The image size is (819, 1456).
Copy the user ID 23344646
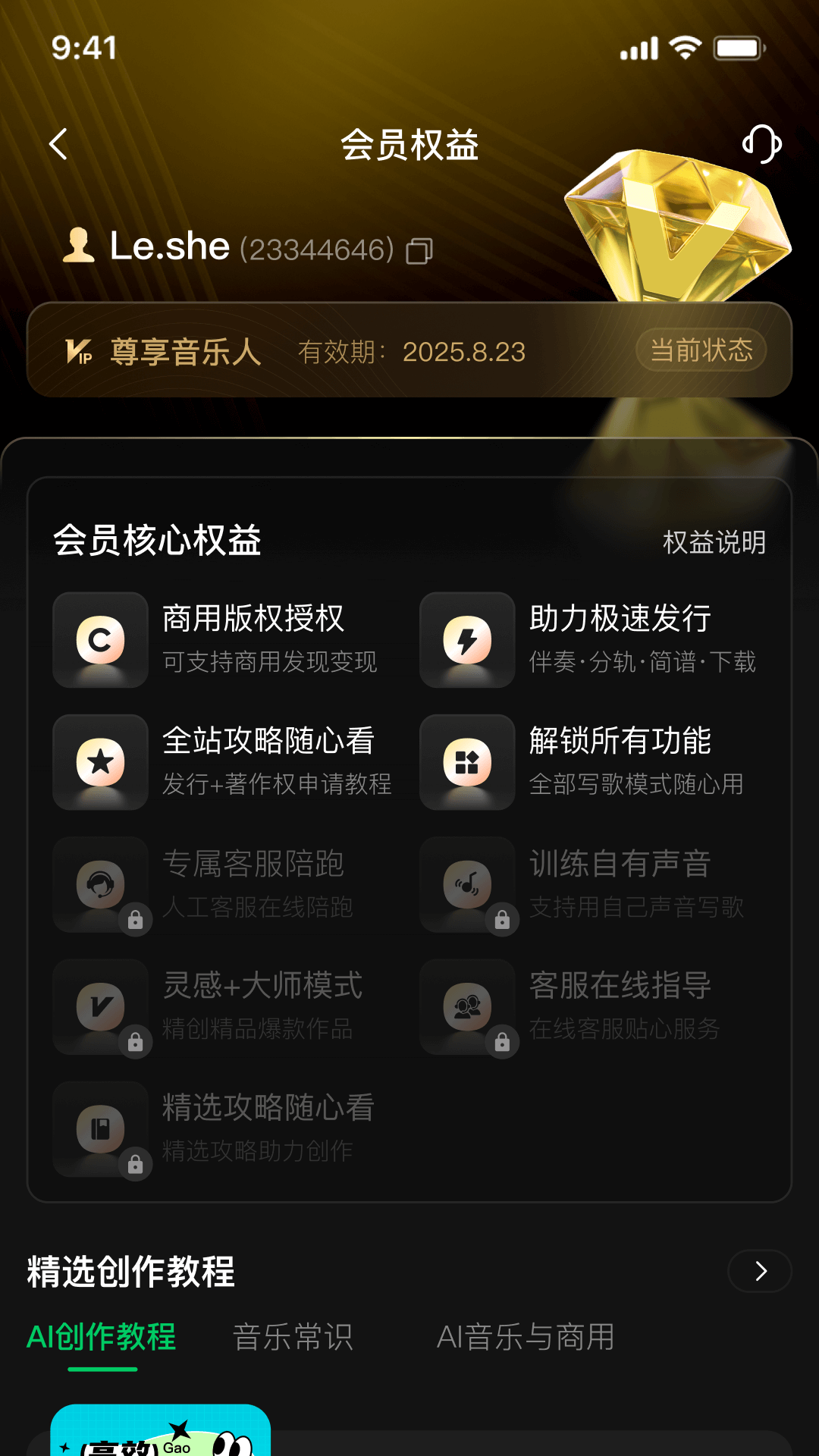(419, 250)
